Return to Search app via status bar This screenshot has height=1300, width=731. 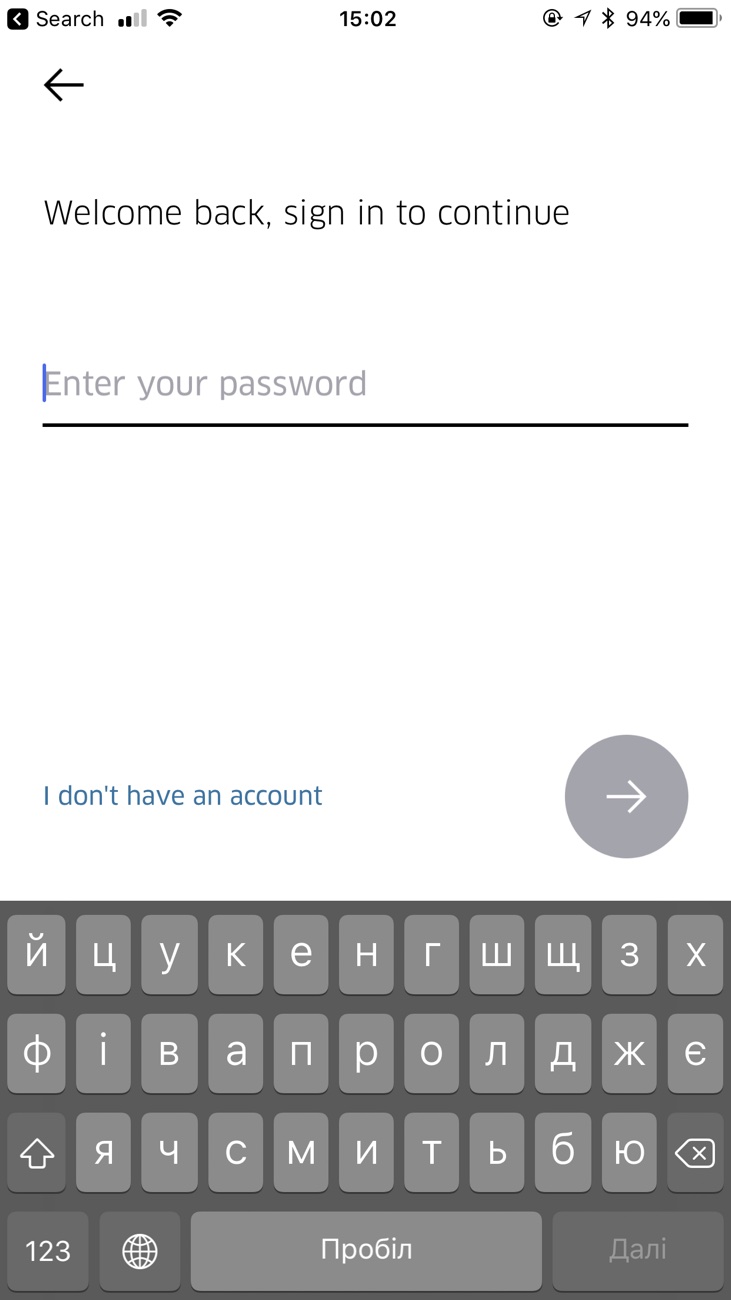point(55,19)
